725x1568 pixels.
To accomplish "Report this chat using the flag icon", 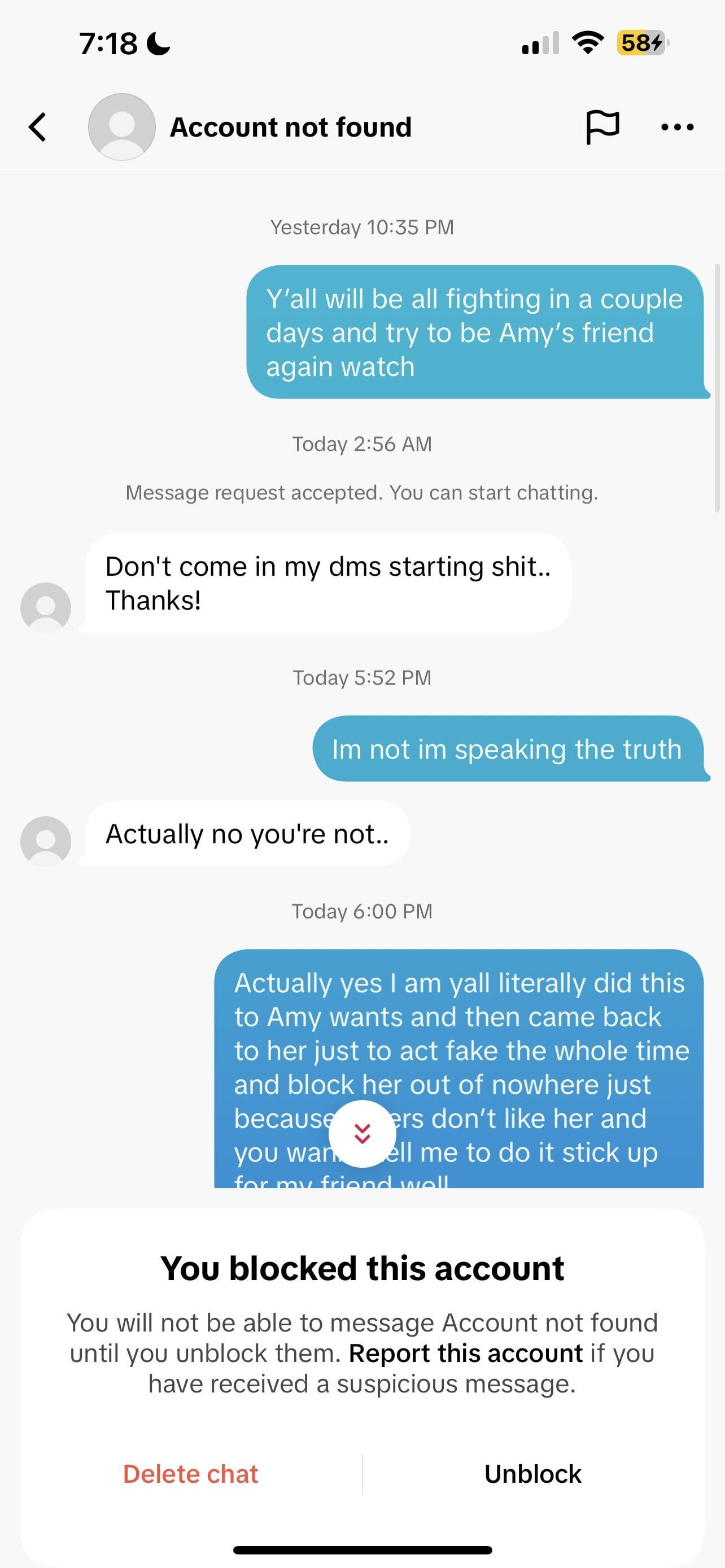I will 602,127.
